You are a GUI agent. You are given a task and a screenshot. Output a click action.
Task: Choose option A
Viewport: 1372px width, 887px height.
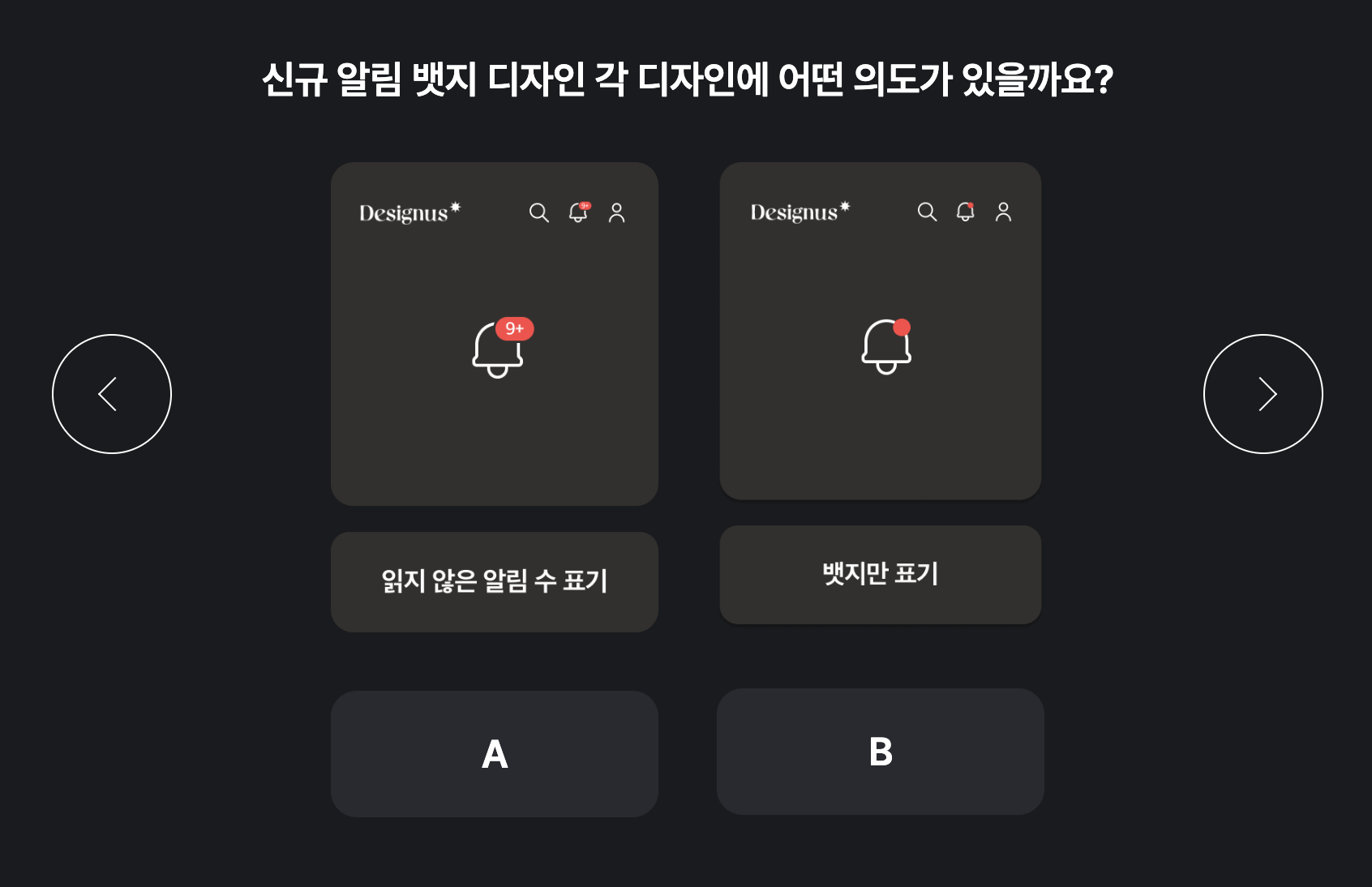(x=495, y=754)
